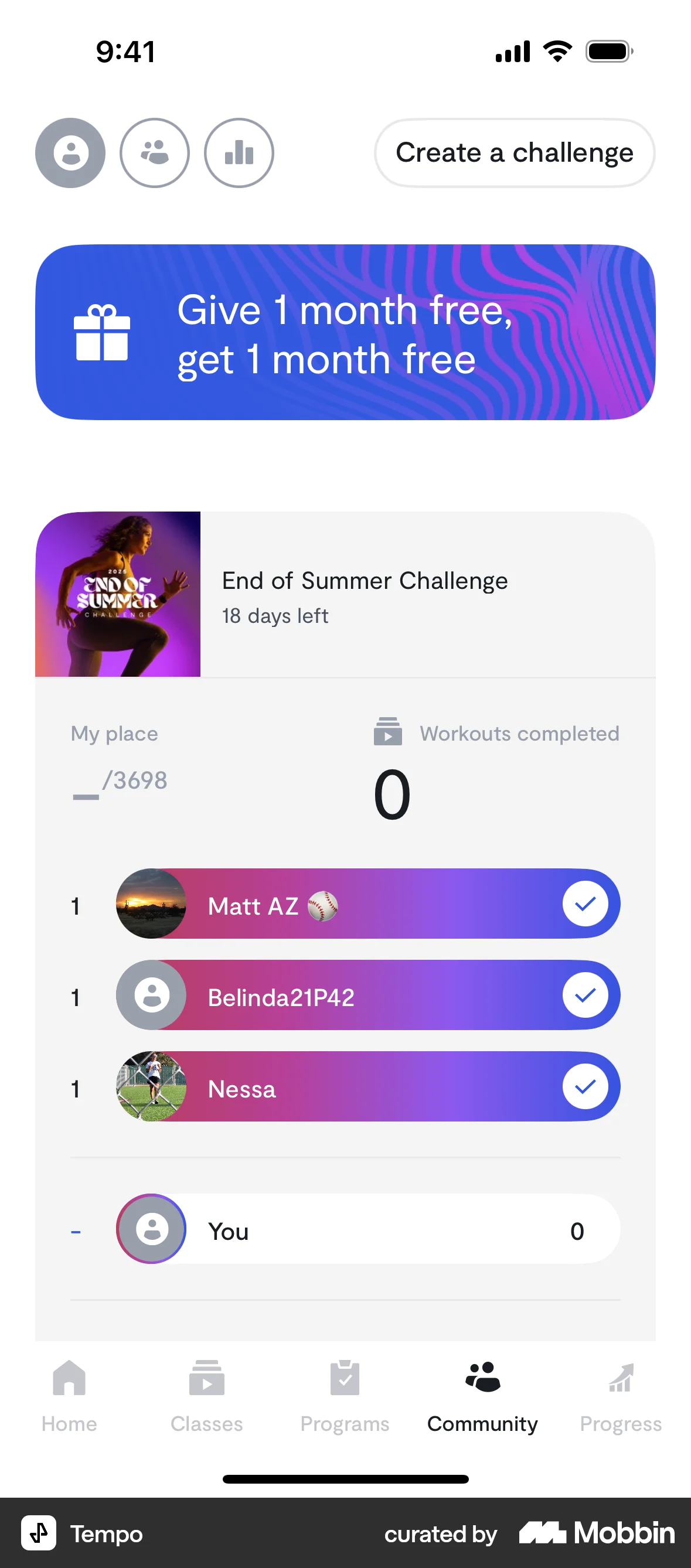Screen dimensions: 691x1568
Task: Click the gift icon in the referral banner
Action: pos(103,332)
